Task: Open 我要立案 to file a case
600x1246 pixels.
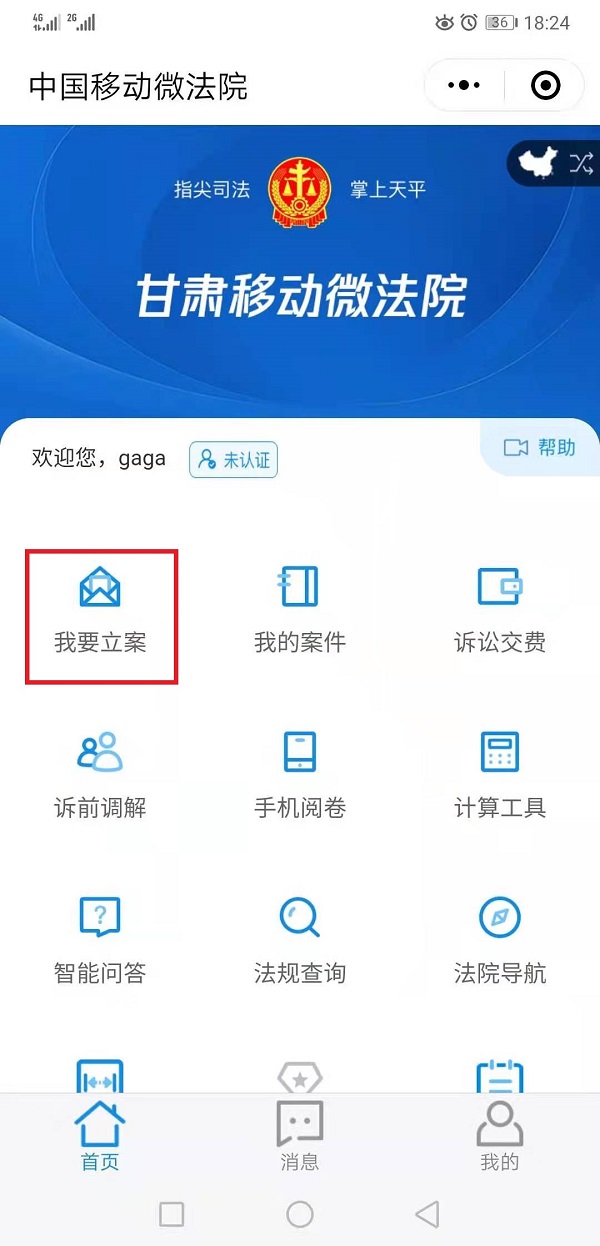Action: (x=100, y=612)
